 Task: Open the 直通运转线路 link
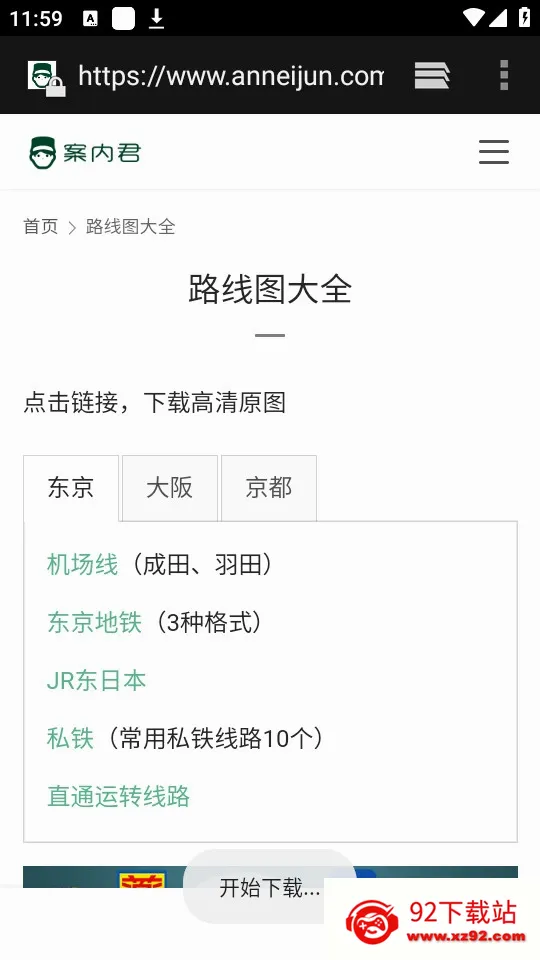[x=119, y=797]
